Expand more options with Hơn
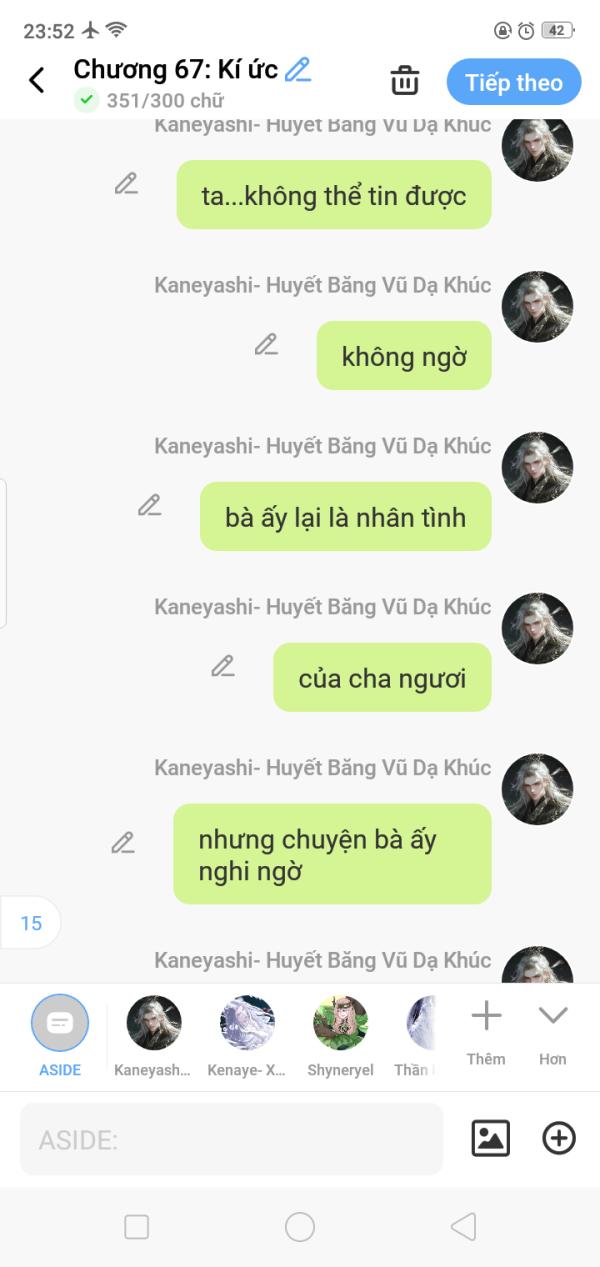 pyautogui.click(x=553, y=1034)
